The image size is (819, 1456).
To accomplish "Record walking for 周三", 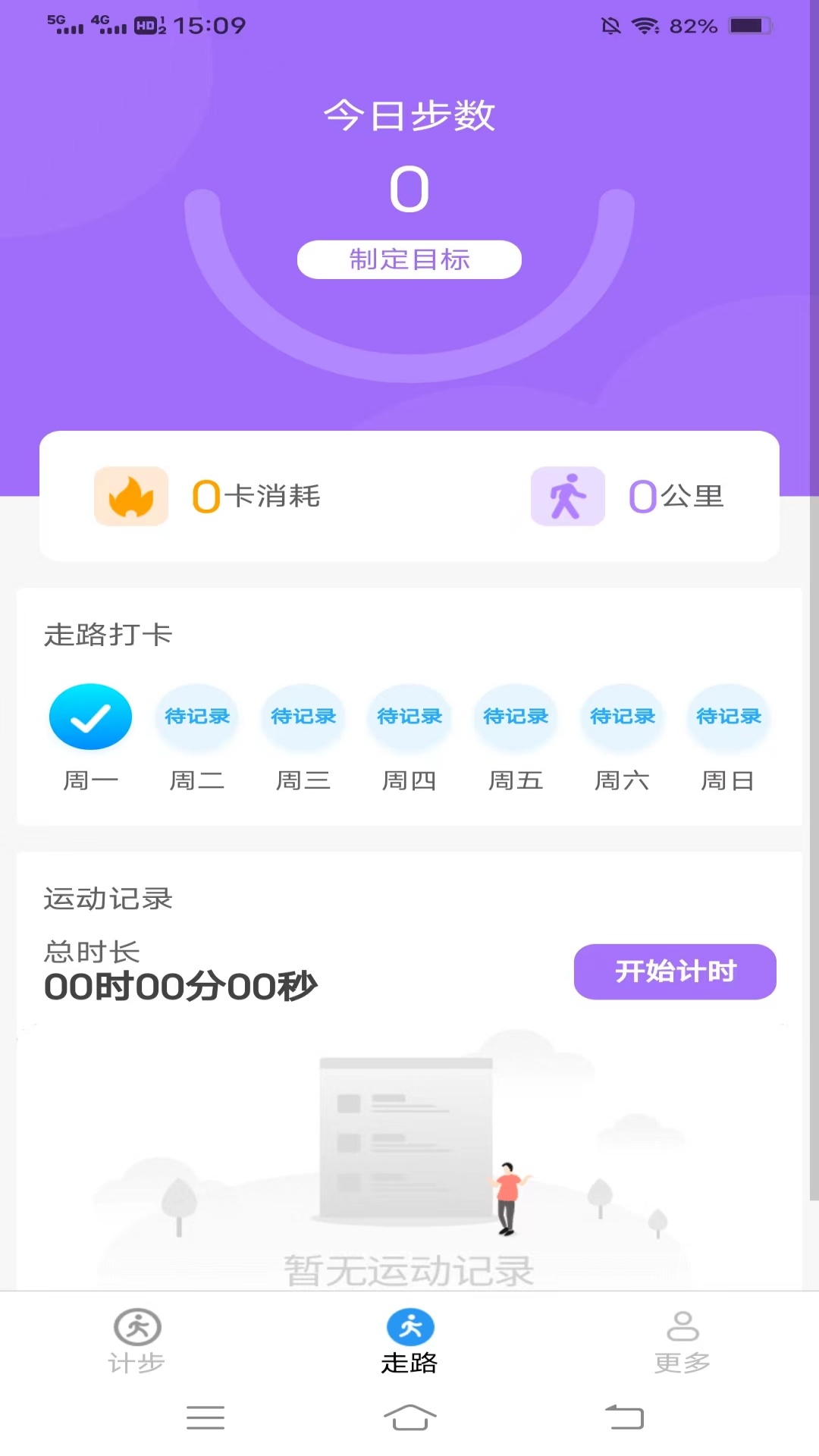I will click(x=303, y=717).
